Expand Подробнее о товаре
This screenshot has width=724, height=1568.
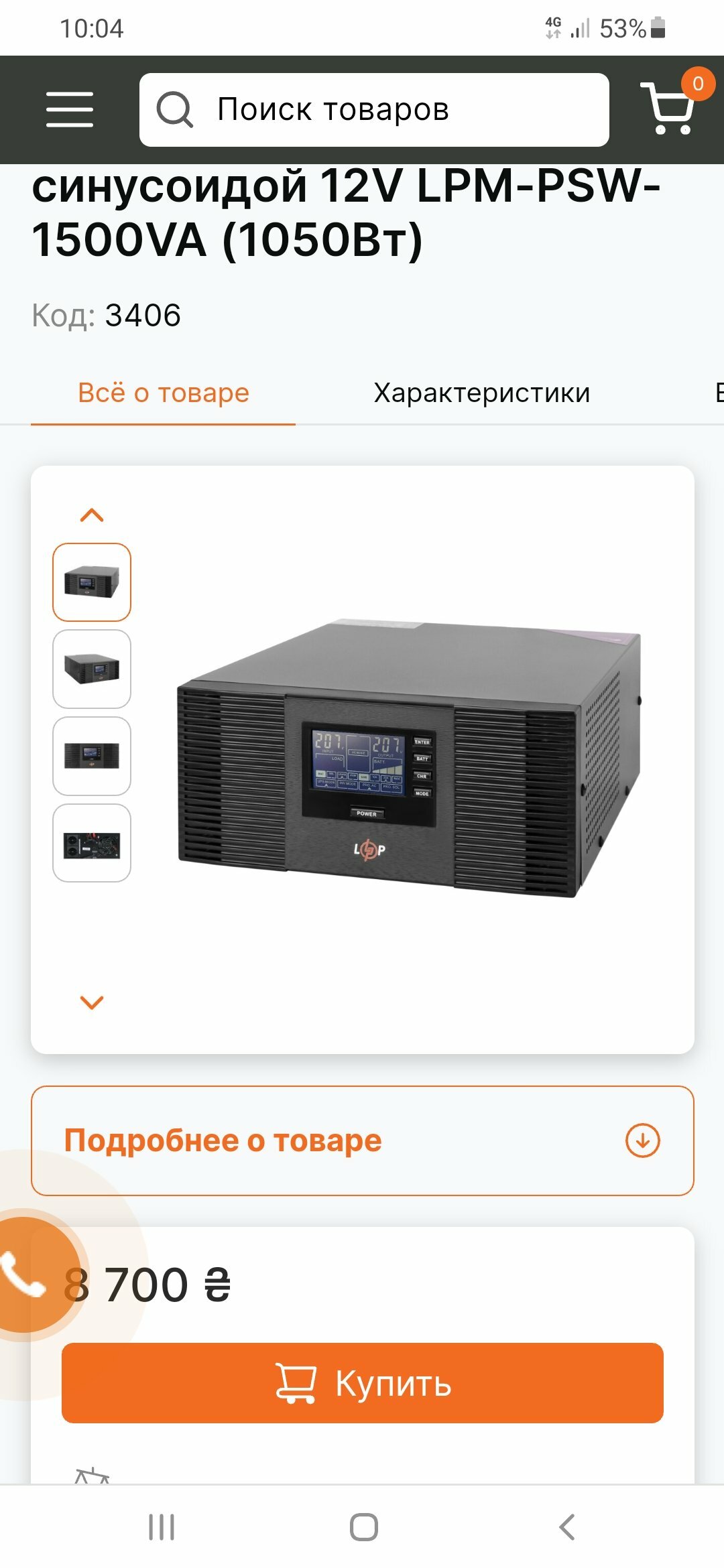(363, 1140)
